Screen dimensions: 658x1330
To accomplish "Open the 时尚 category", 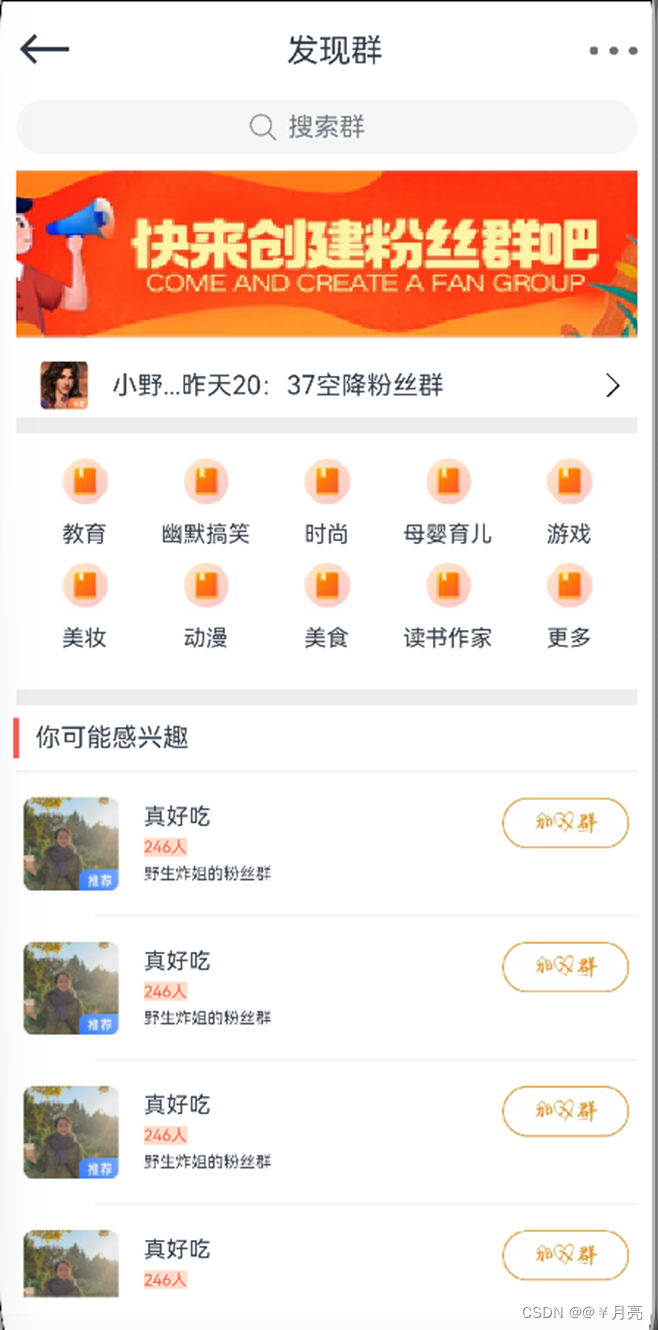I will click(x=326, y=500).
